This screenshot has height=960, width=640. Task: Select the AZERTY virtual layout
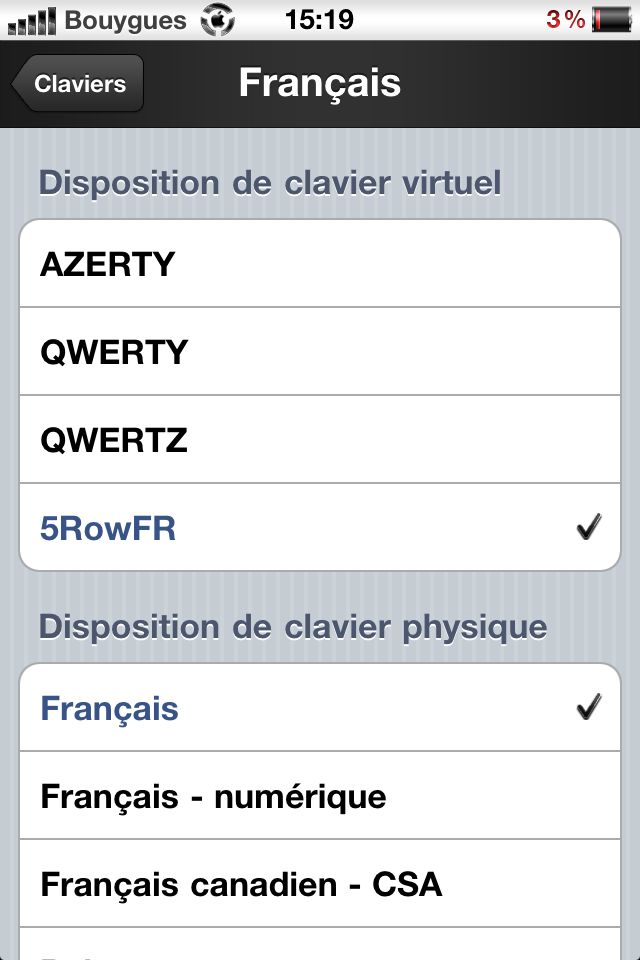[x=320, y=263]
